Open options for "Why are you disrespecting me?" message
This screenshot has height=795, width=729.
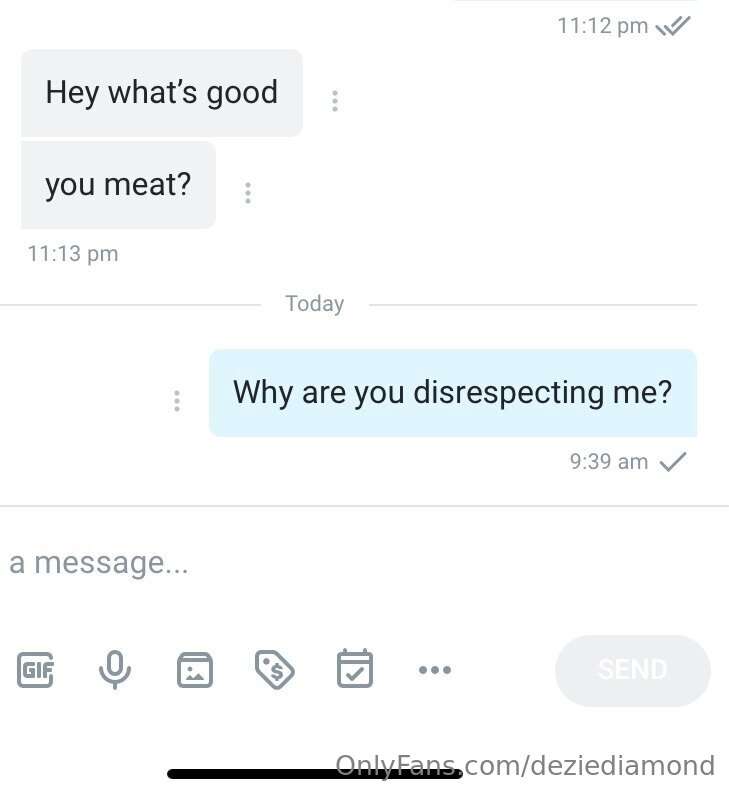click(177, 401)
